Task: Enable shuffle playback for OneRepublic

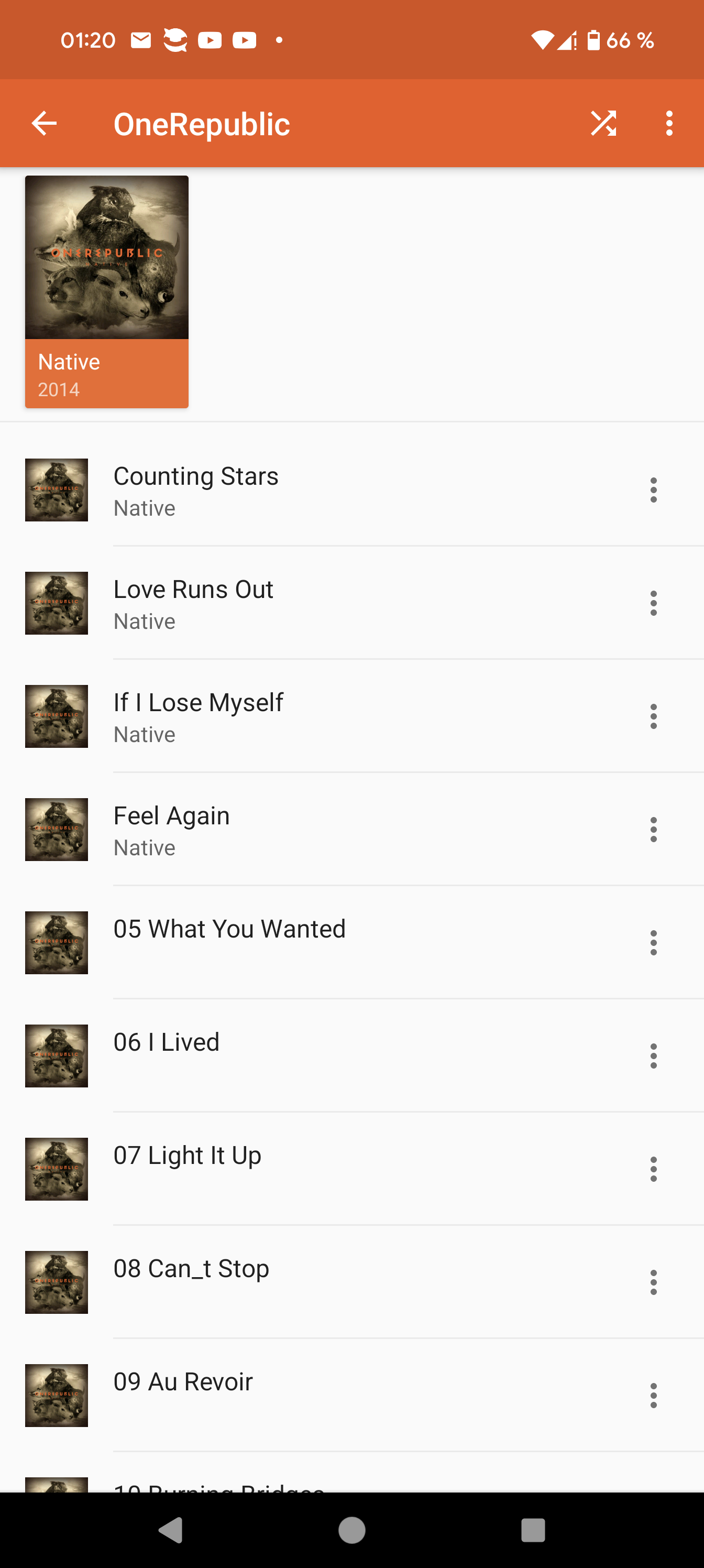Action: (x=603, y=123)
